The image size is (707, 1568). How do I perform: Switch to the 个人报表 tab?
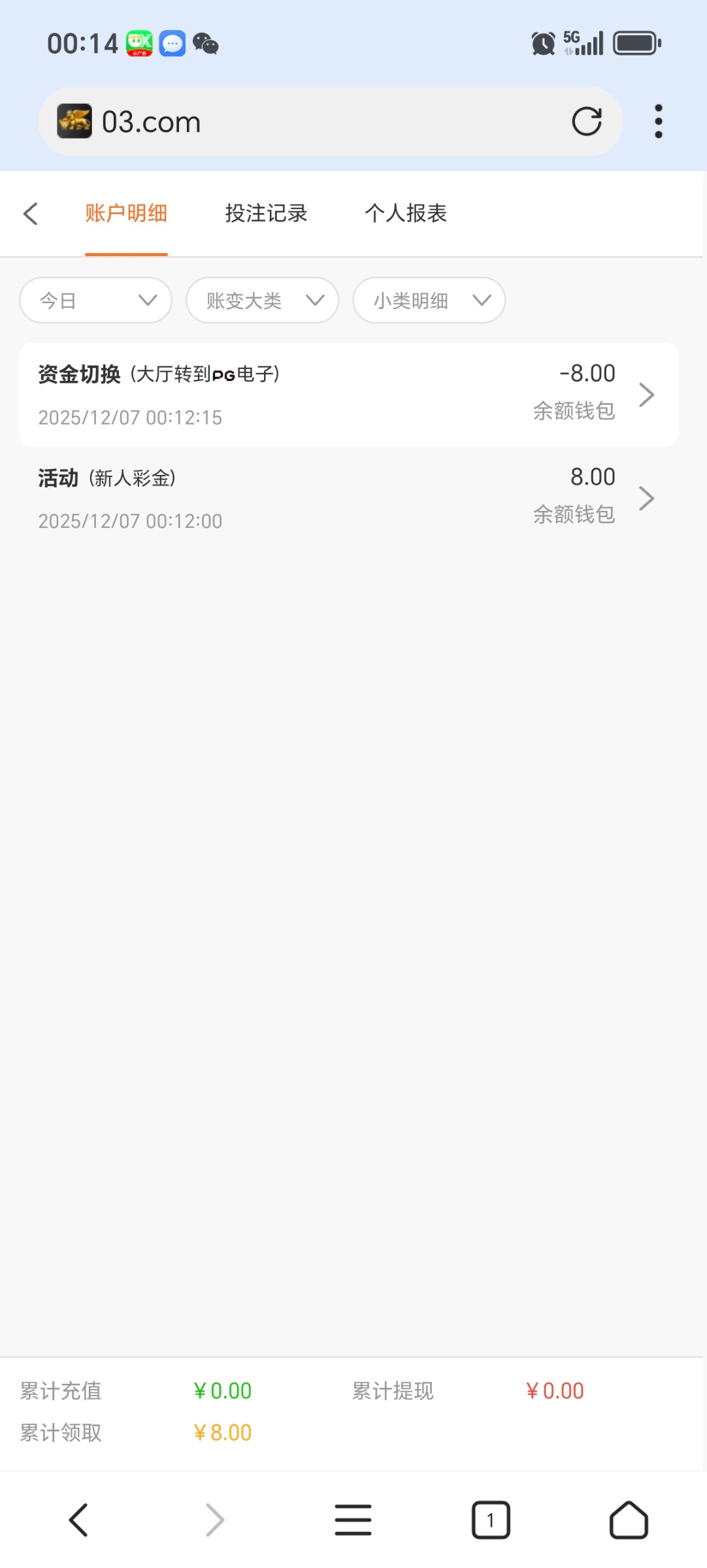405,214
